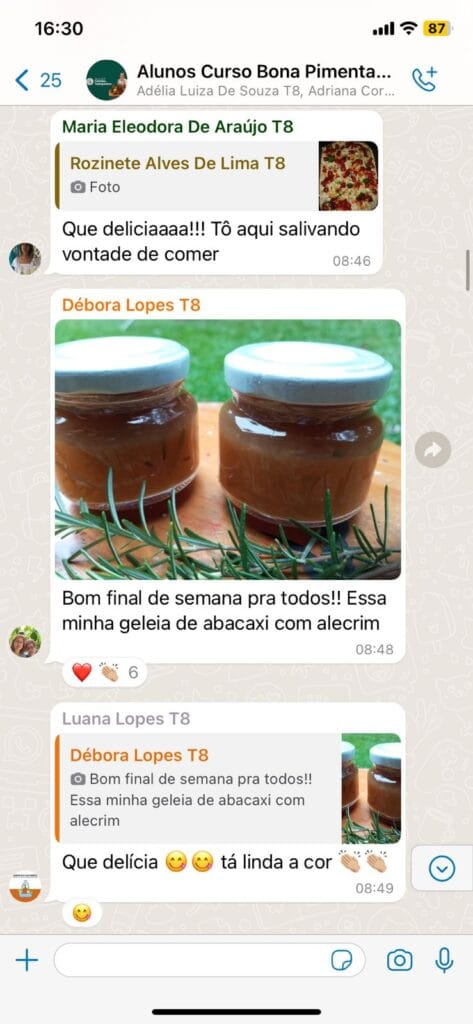View emoji reaction on Luana Lopes' message
This screenshot has height=1024, width=473.
pos(82,913)
